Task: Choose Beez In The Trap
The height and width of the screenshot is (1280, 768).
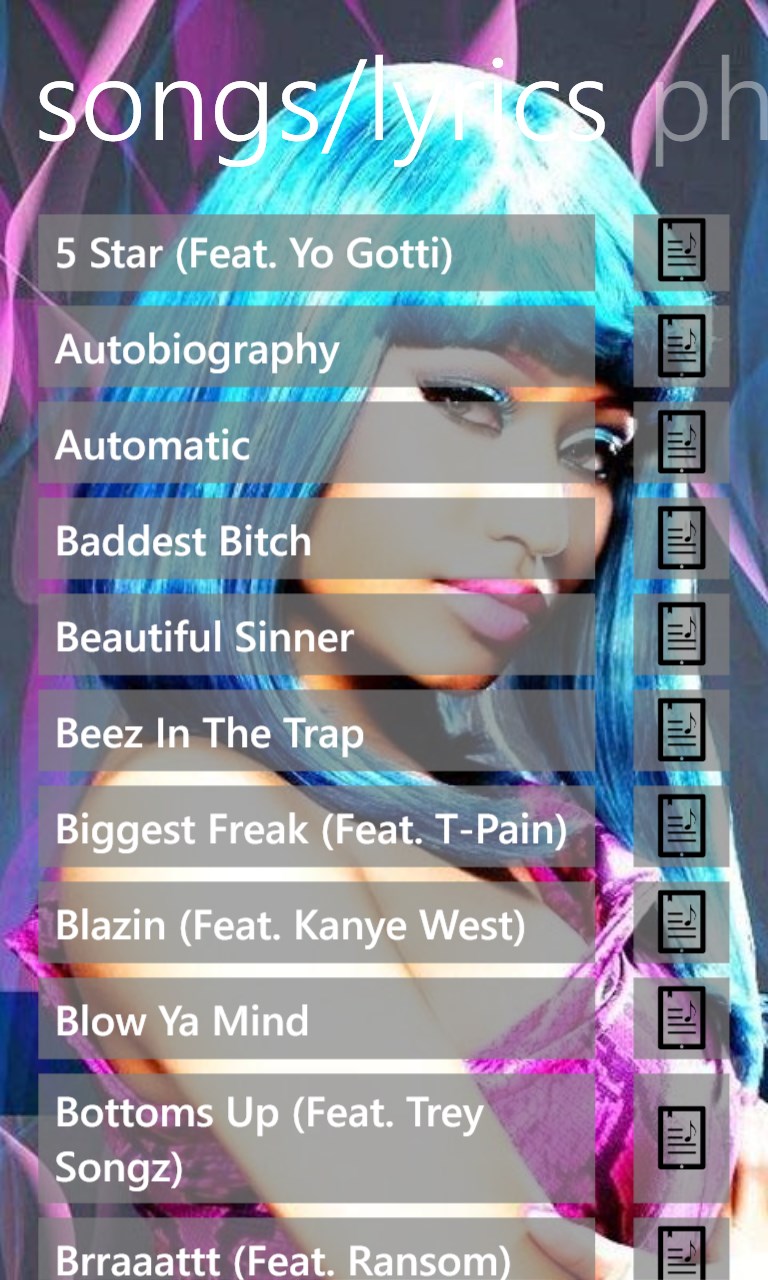Action: coord(316,733)
